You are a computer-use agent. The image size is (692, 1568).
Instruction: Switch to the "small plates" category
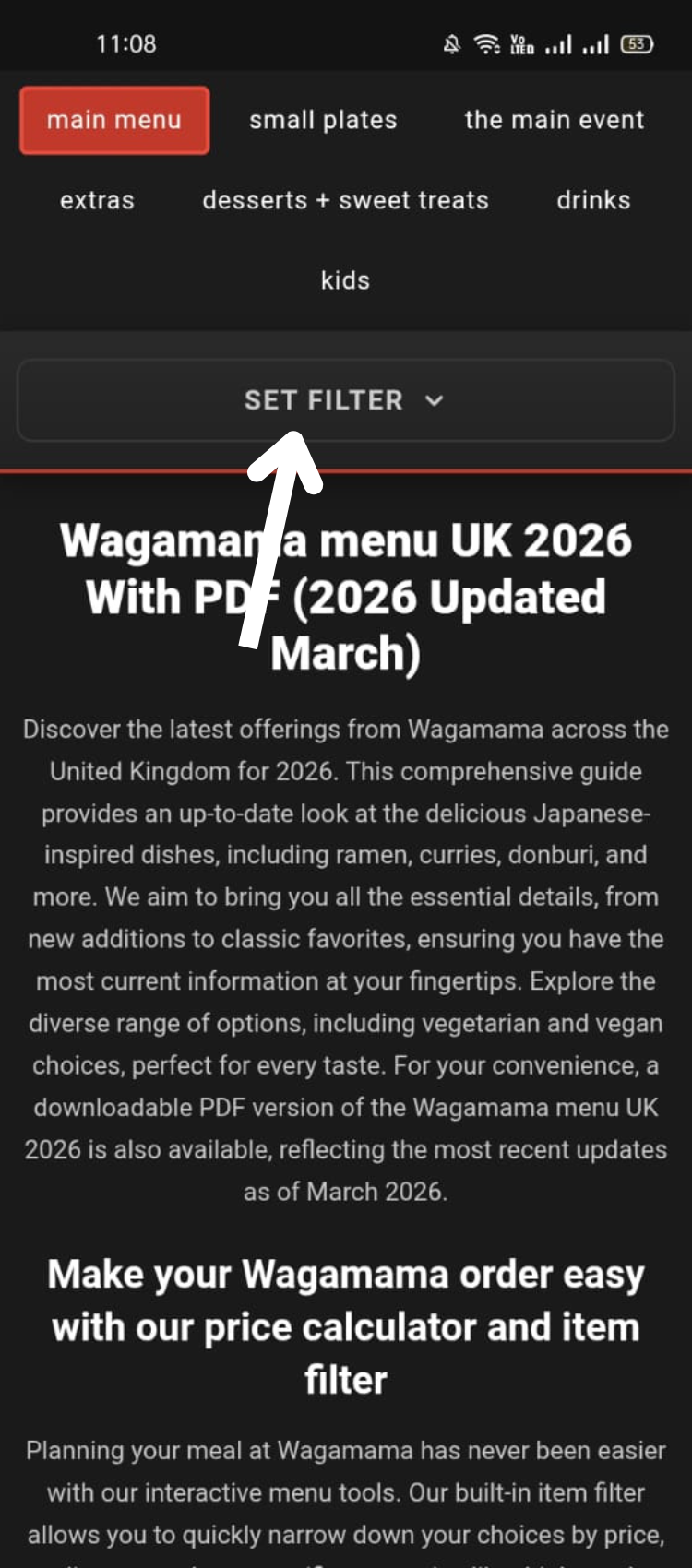click(322, 119)
